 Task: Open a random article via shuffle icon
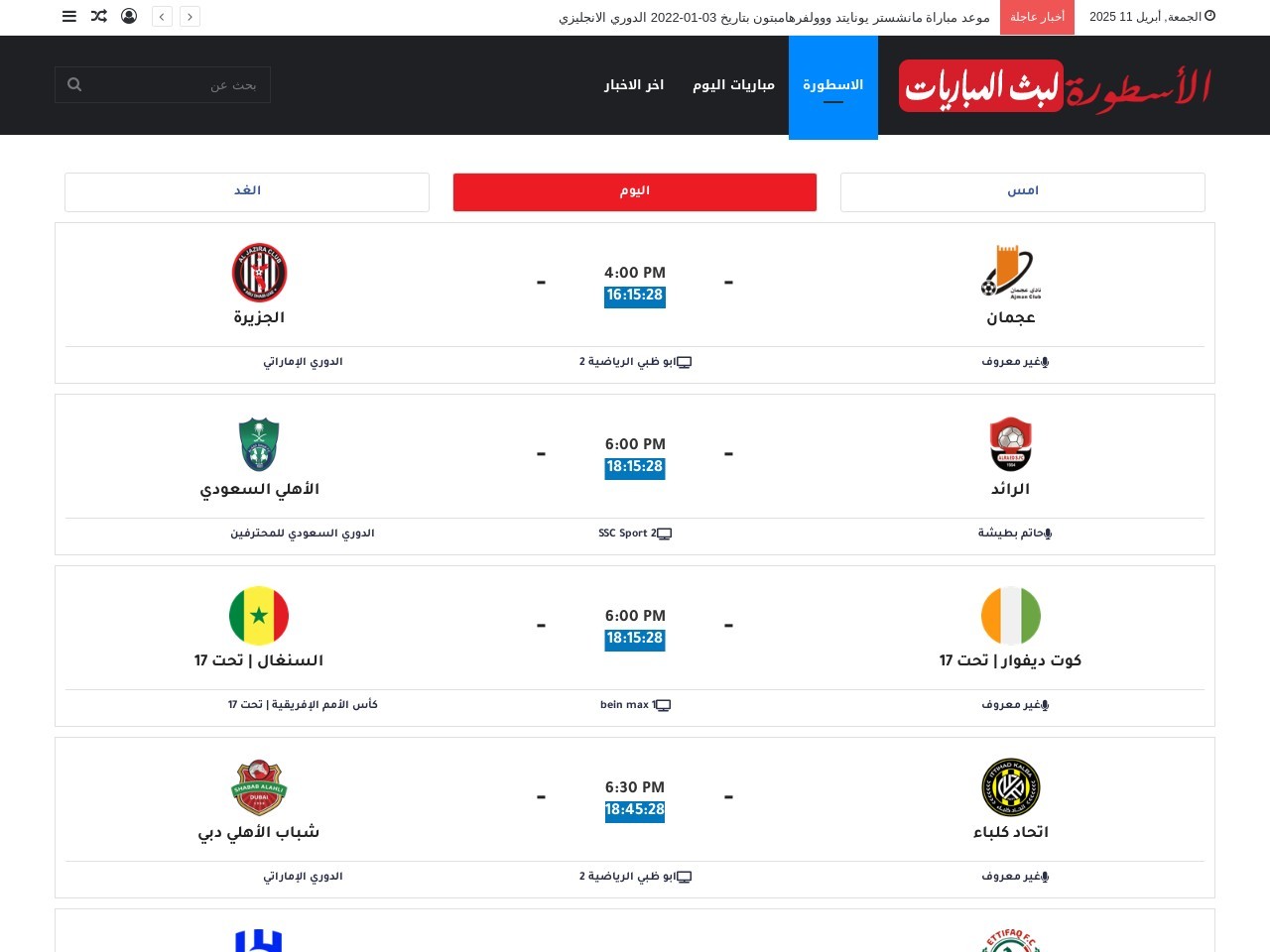(99, 16)
